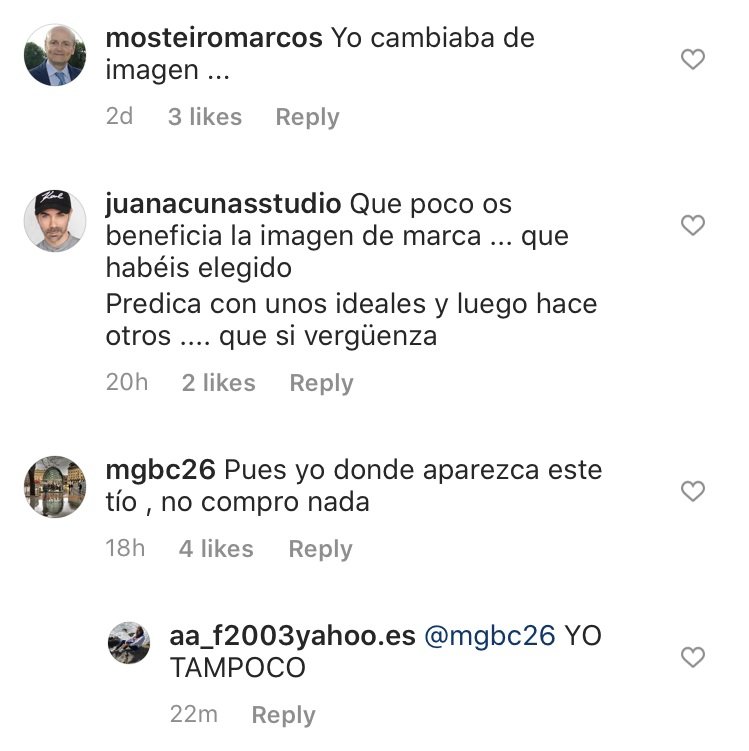Like juanacunasstudio's comment
Image resolution: width=749 pixels, height=751 pixels.
click(x=692, y=226)
